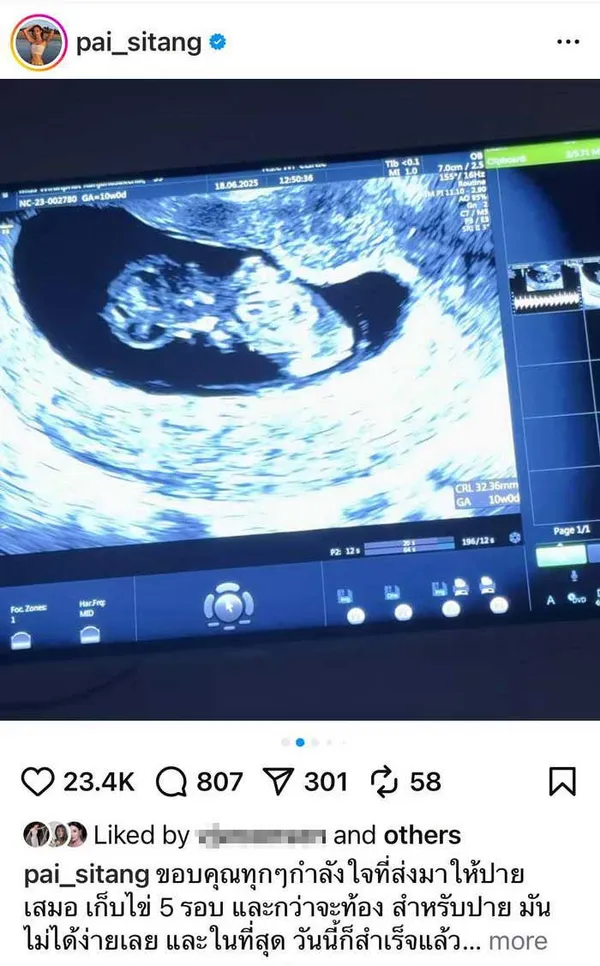Viewport: 600px width, 966px height.
Task: View others who liked this post
Action: point(422,835)
